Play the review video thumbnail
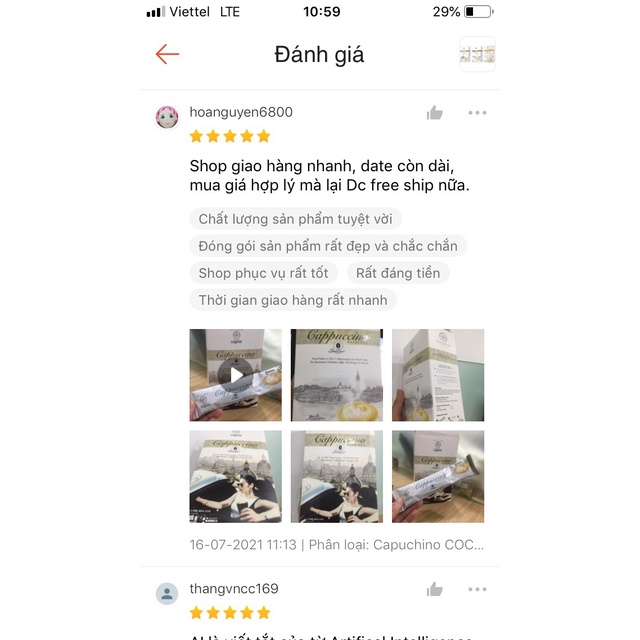Screen dimensions: 640x640 coord(236,375)
